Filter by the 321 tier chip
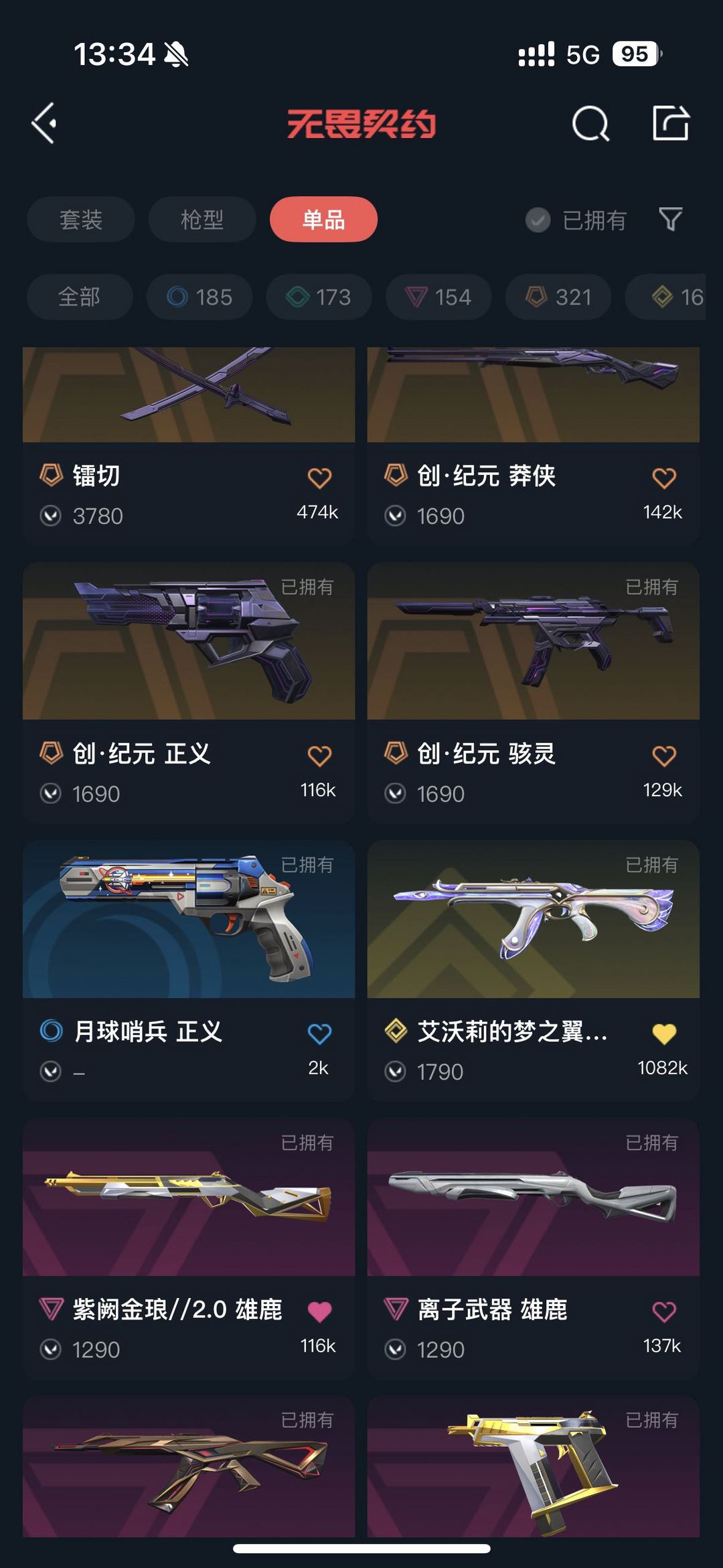Viewport: 723px width, 1568px height. tap(558, 297)
